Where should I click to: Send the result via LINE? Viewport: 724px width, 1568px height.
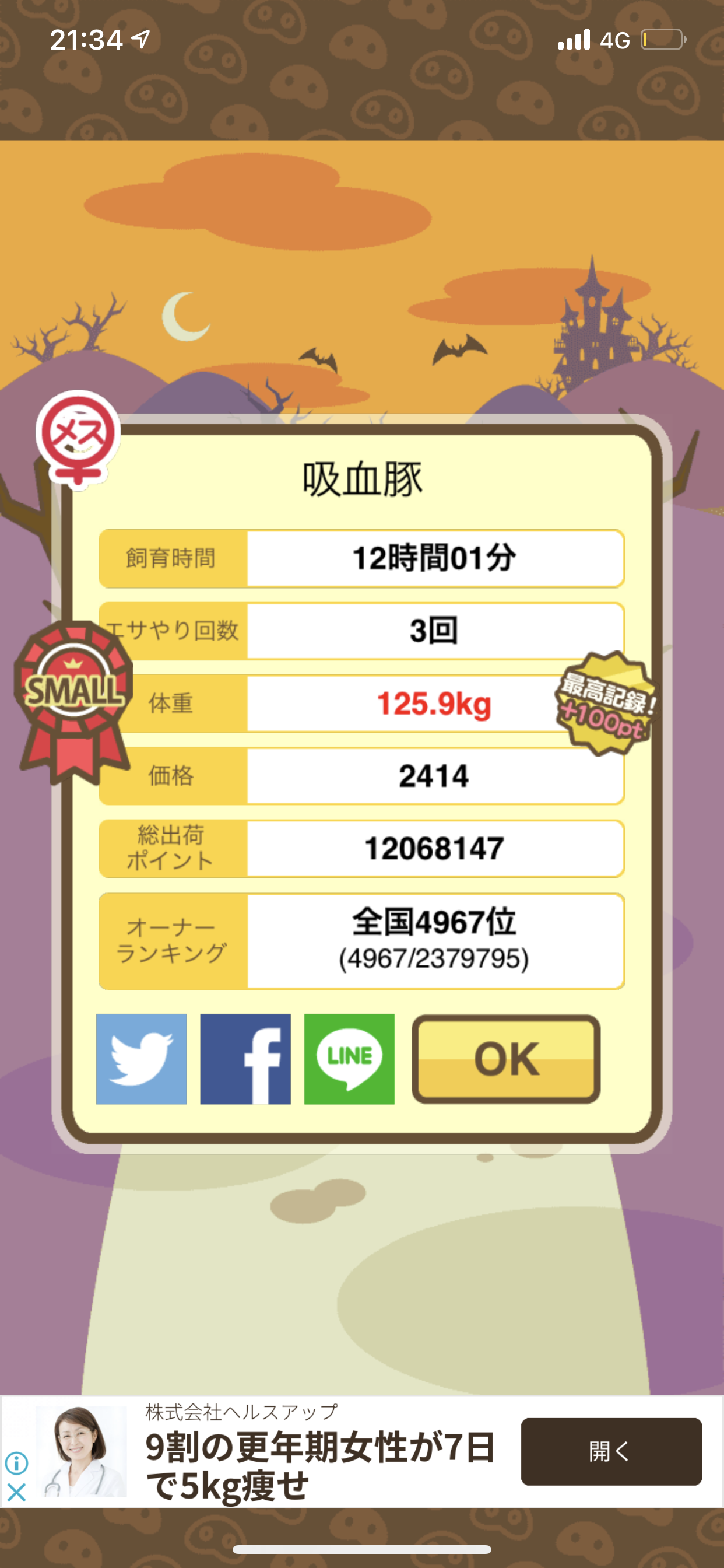coord(349,1059)
